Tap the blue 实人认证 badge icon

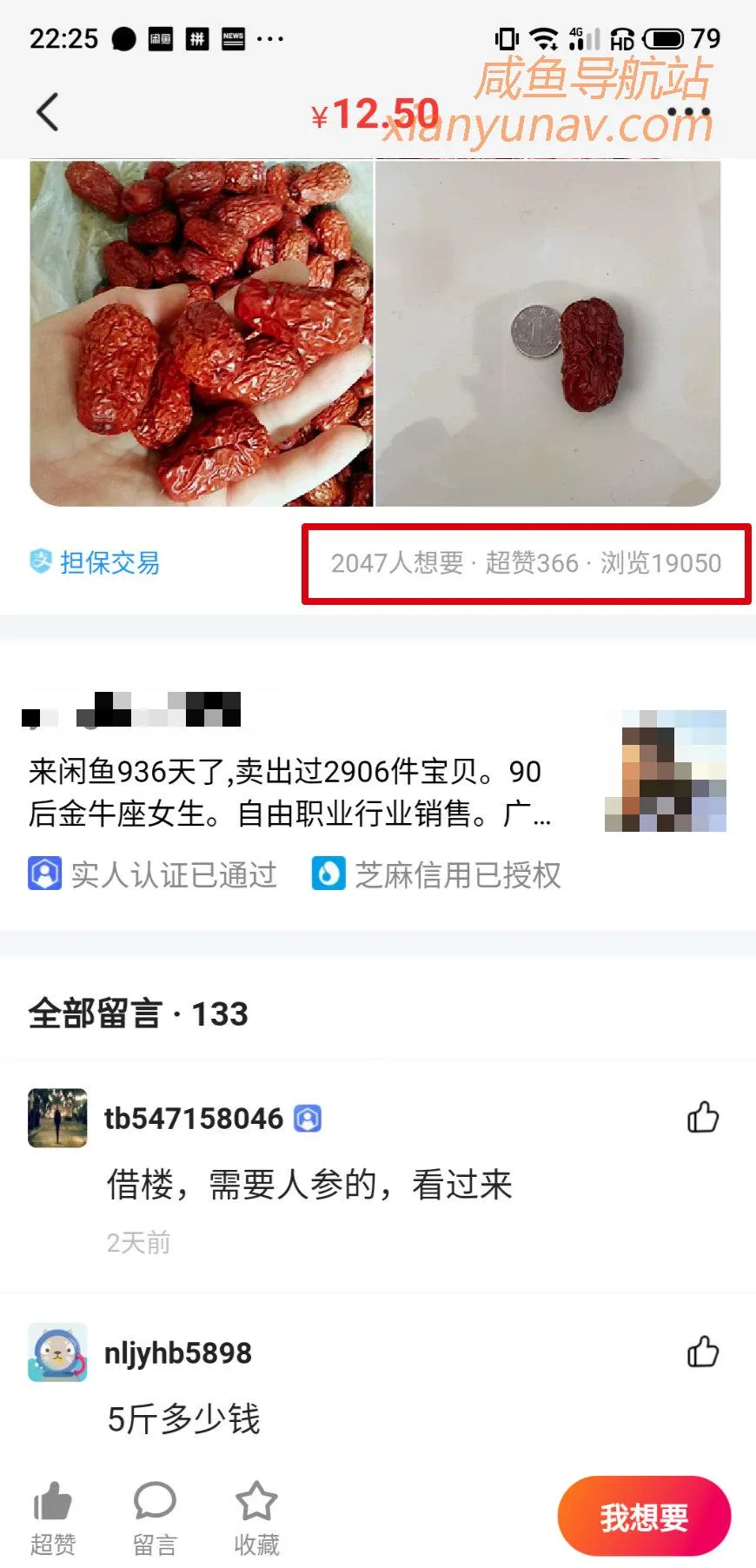(44, 874)
